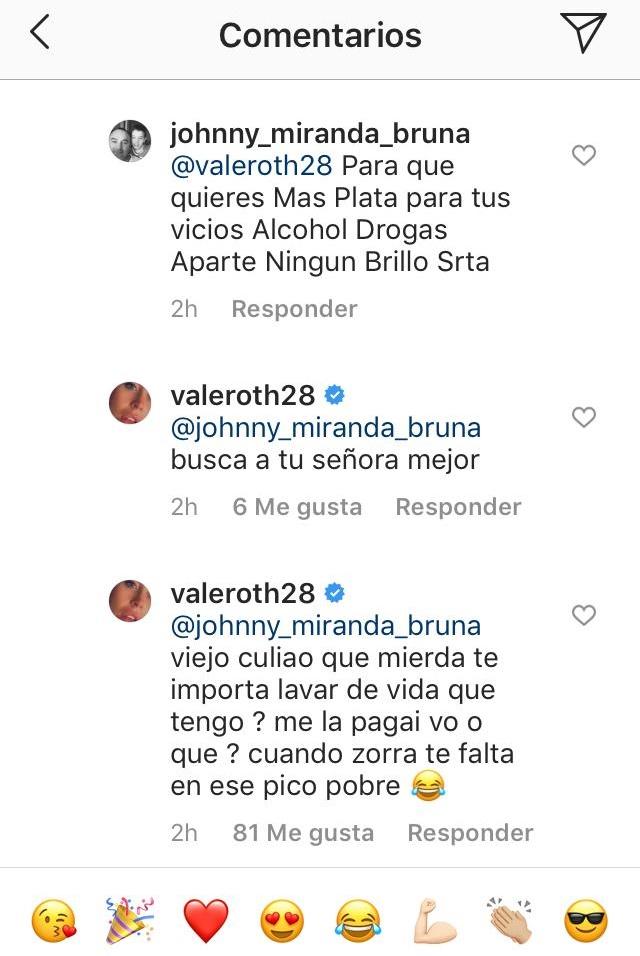Viewport: 640px width, 956px height.
Task: Open the direct message paper plane icon
Action: point(583,34)
